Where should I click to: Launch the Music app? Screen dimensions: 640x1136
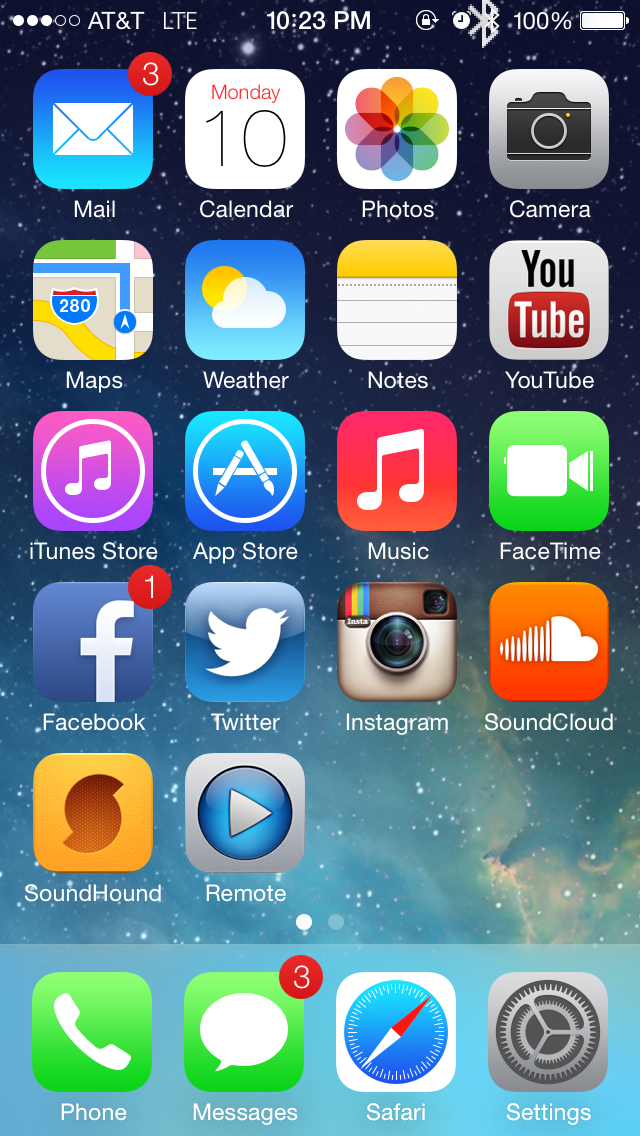(x=397, y=471)
